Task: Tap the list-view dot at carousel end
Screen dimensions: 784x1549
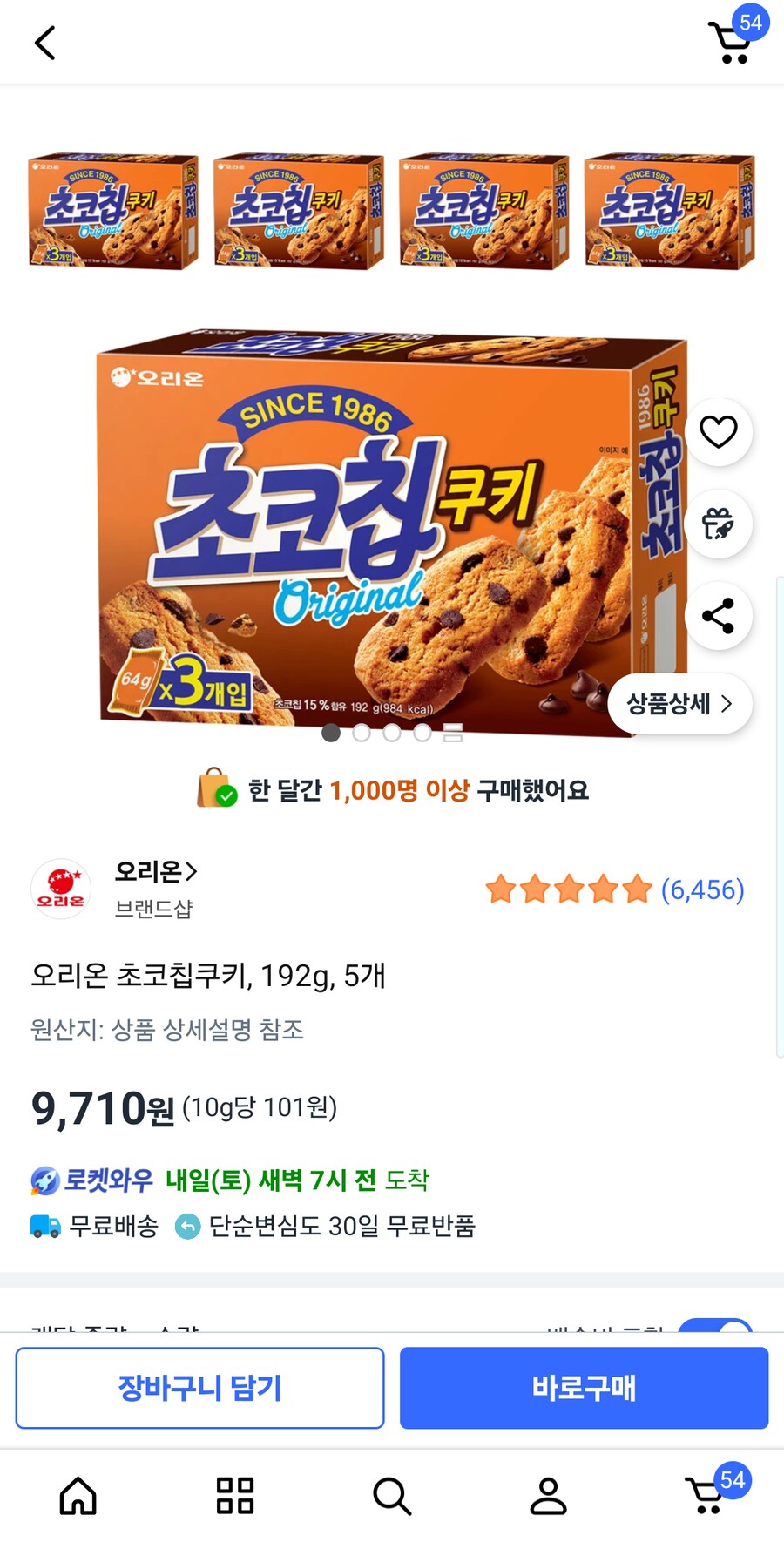Action: click(x=452, y=734)
